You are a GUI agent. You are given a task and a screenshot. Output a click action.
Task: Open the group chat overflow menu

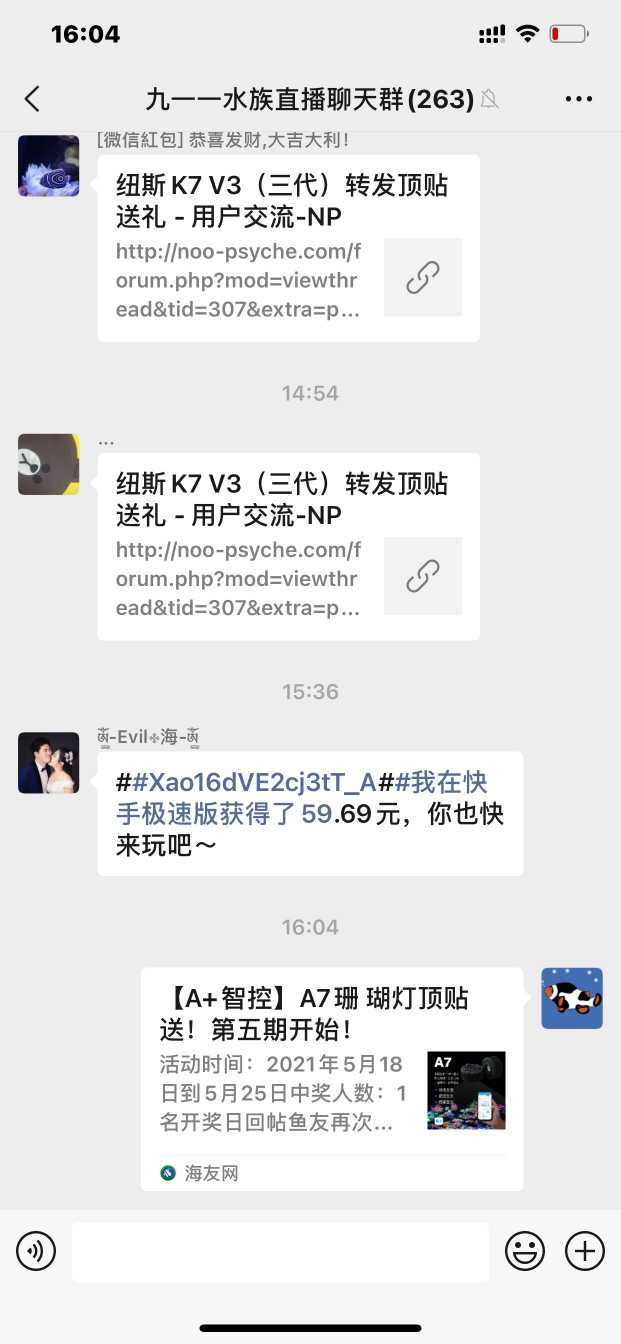(579, 99)
